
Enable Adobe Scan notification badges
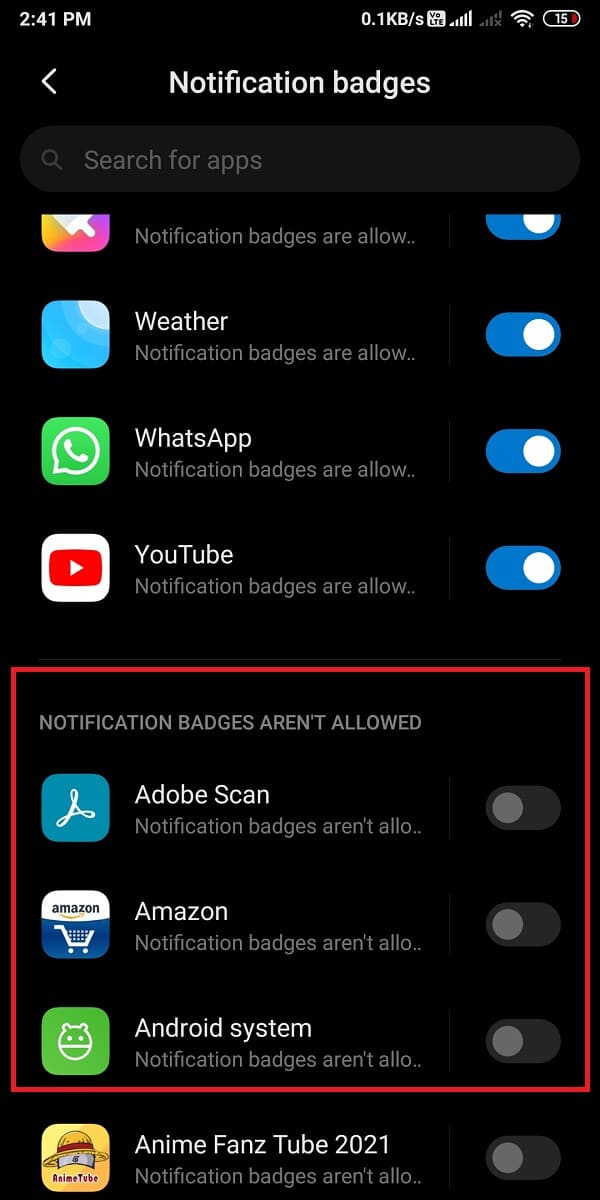click(x=523, y=809)
